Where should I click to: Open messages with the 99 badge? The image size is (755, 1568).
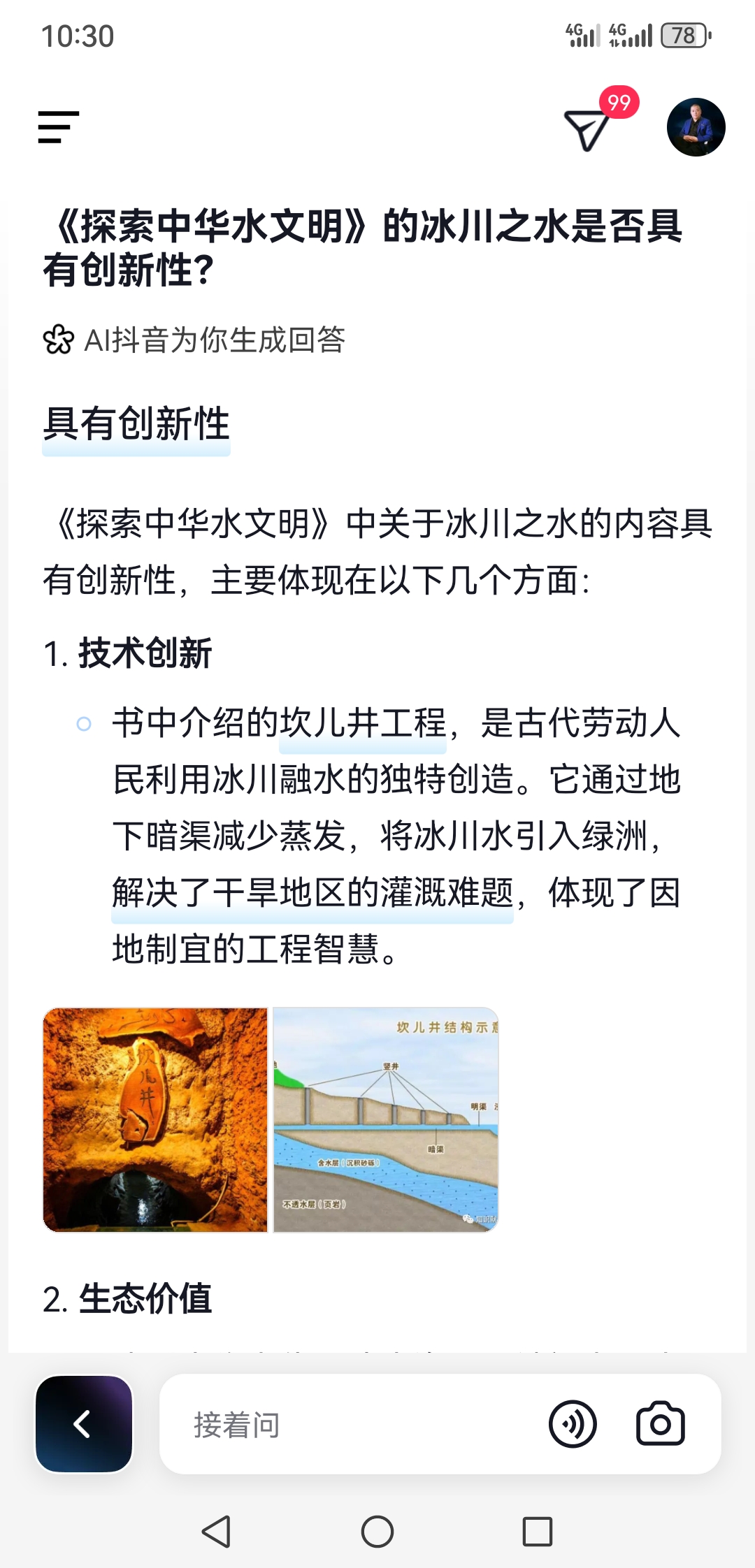pyautogui.click(x=587, y=129)
